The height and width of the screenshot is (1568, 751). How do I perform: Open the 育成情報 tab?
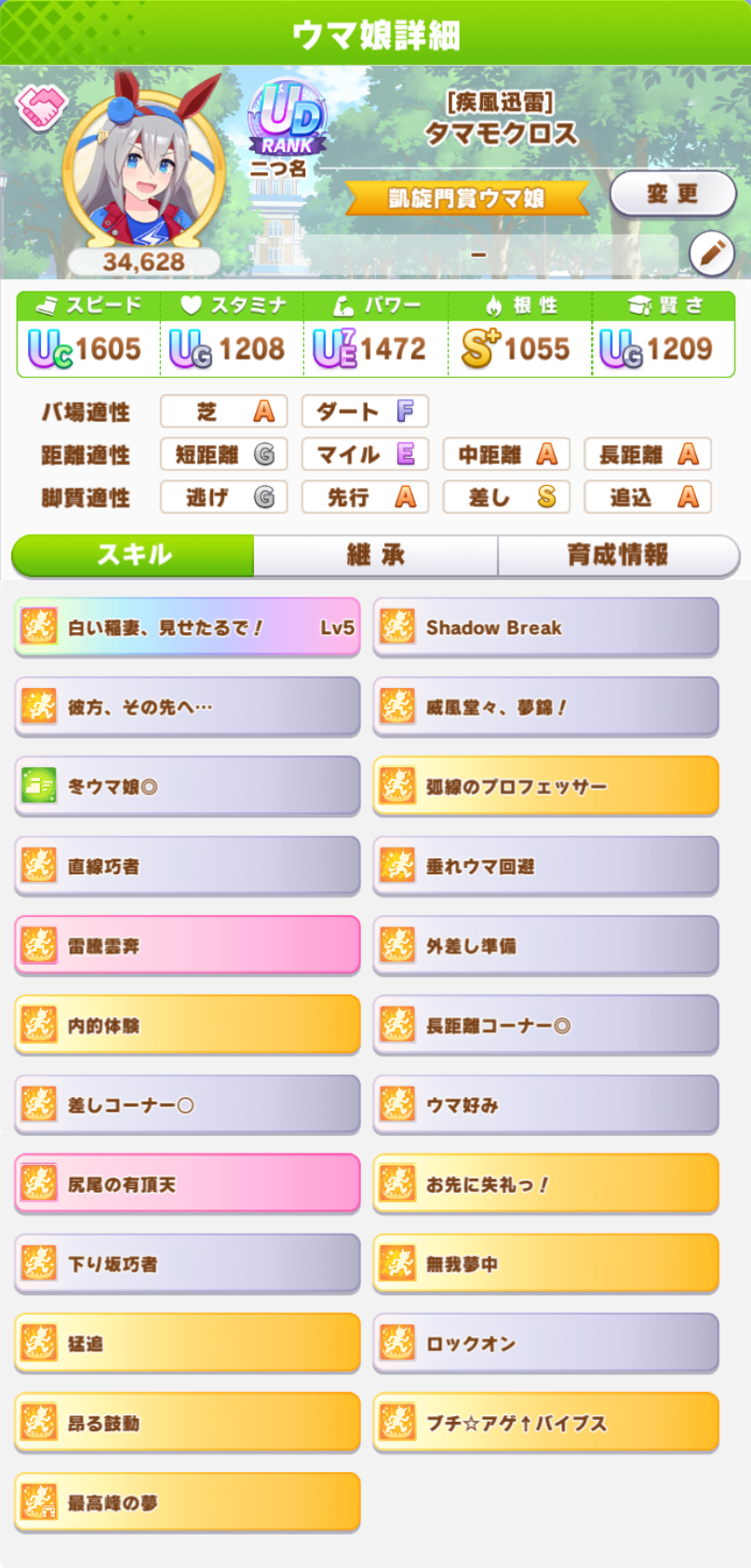620,556
